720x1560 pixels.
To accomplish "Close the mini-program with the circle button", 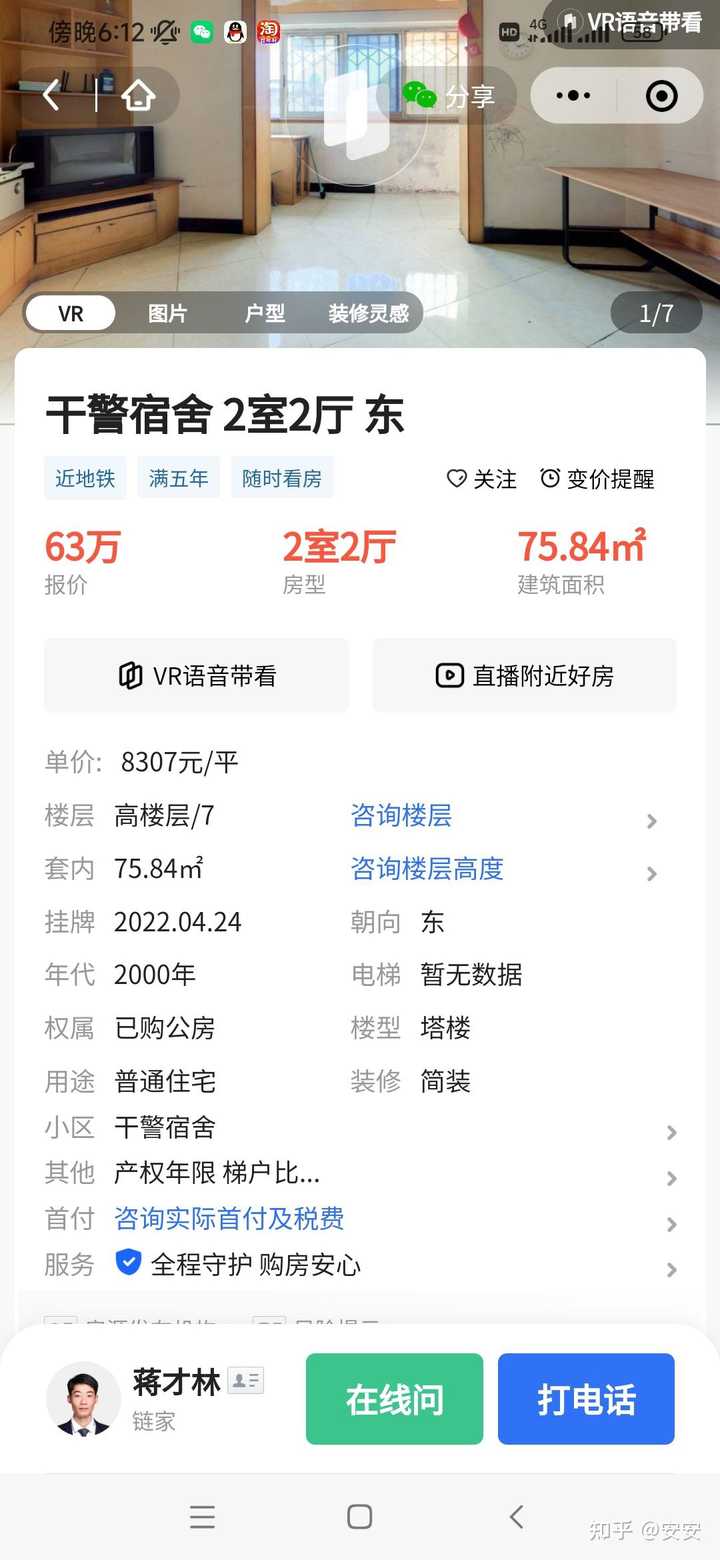I will click(662, 96).
